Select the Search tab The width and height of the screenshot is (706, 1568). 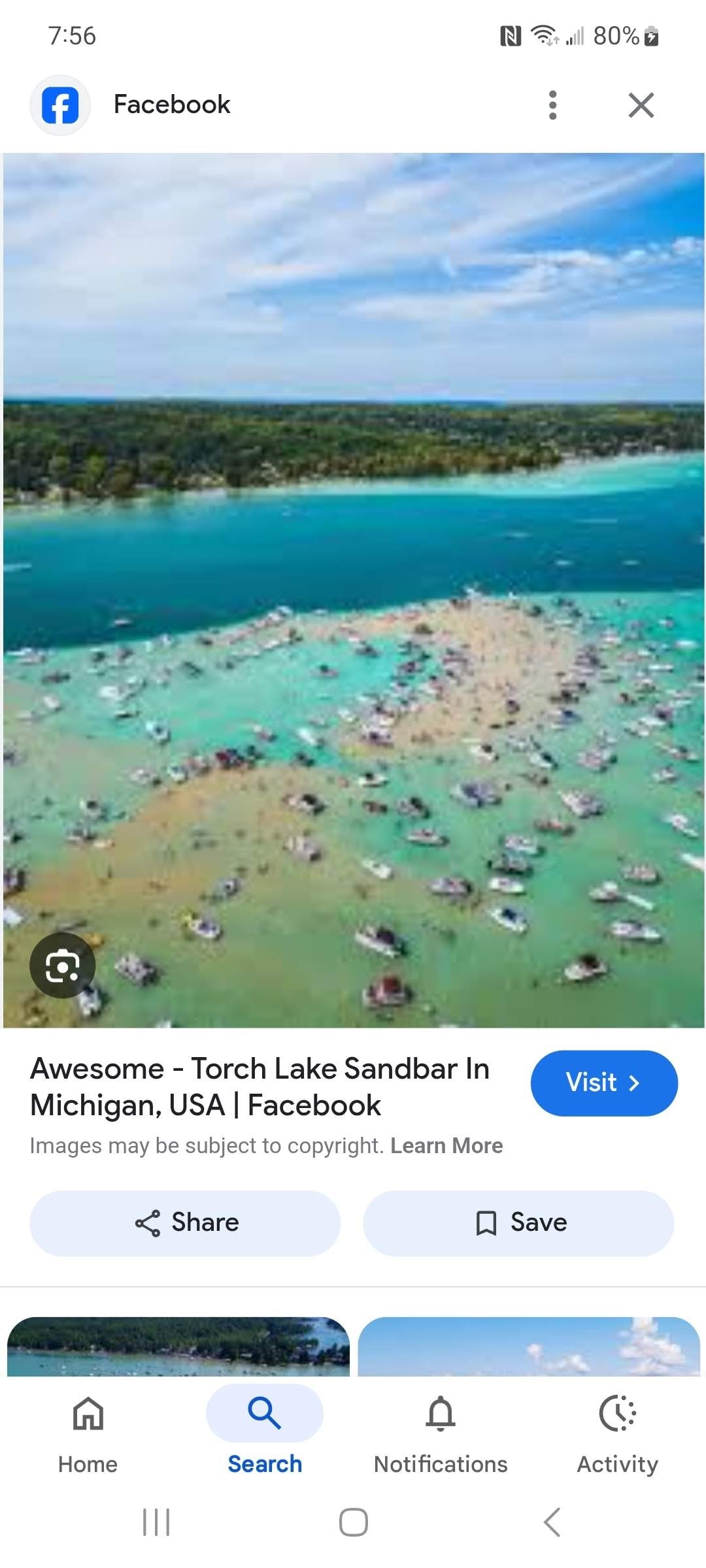point(265,1429)
